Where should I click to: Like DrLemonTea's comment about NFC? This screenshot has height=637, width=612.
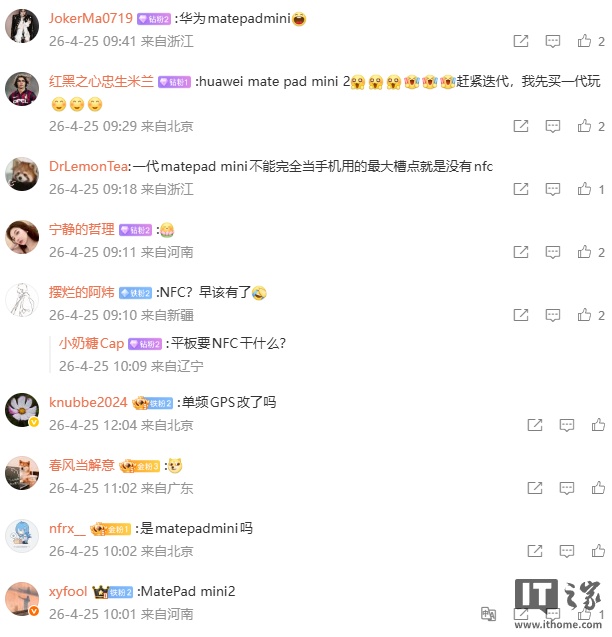pyautogui.click(x=584, y=189)
